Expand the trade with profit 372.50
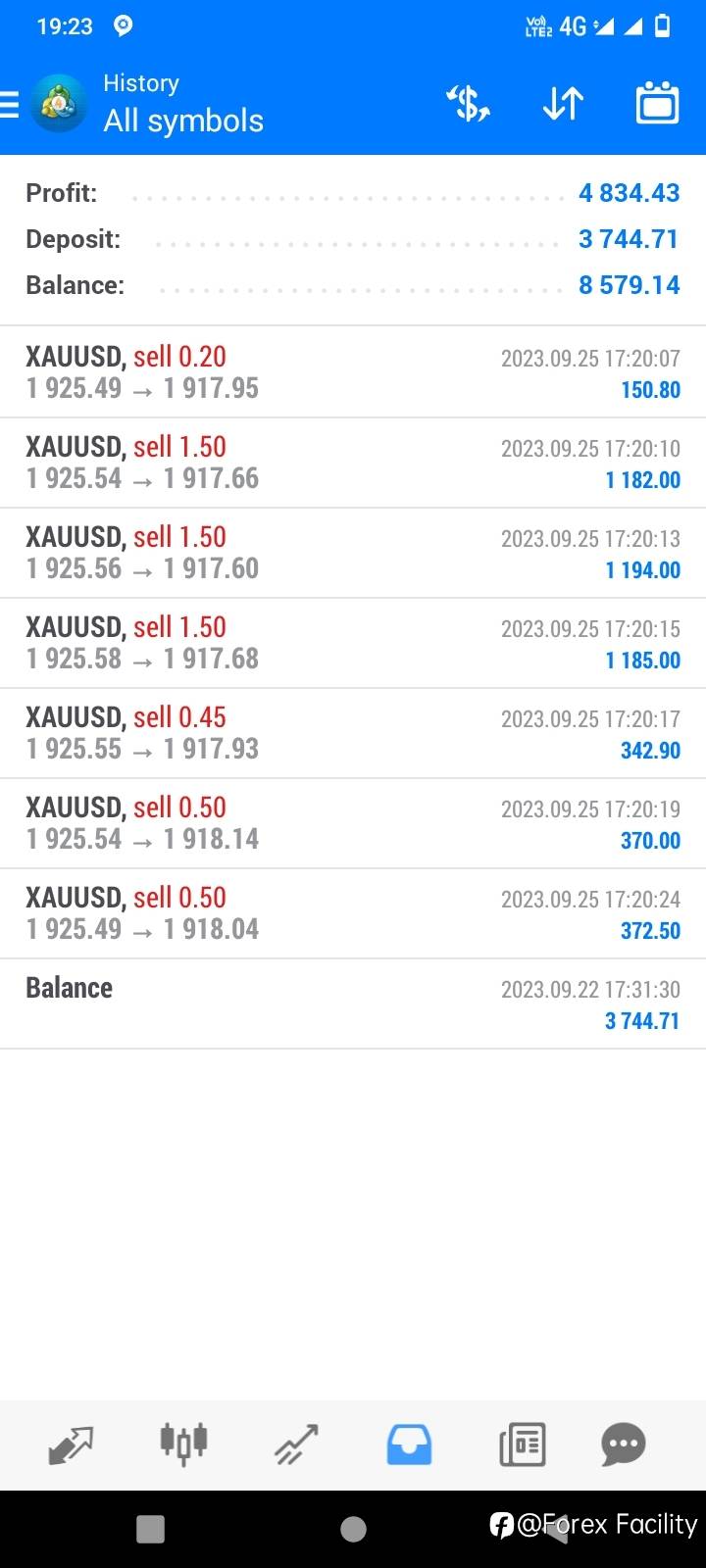Viewport: 706px width, 1568px height. click(353, 913)
